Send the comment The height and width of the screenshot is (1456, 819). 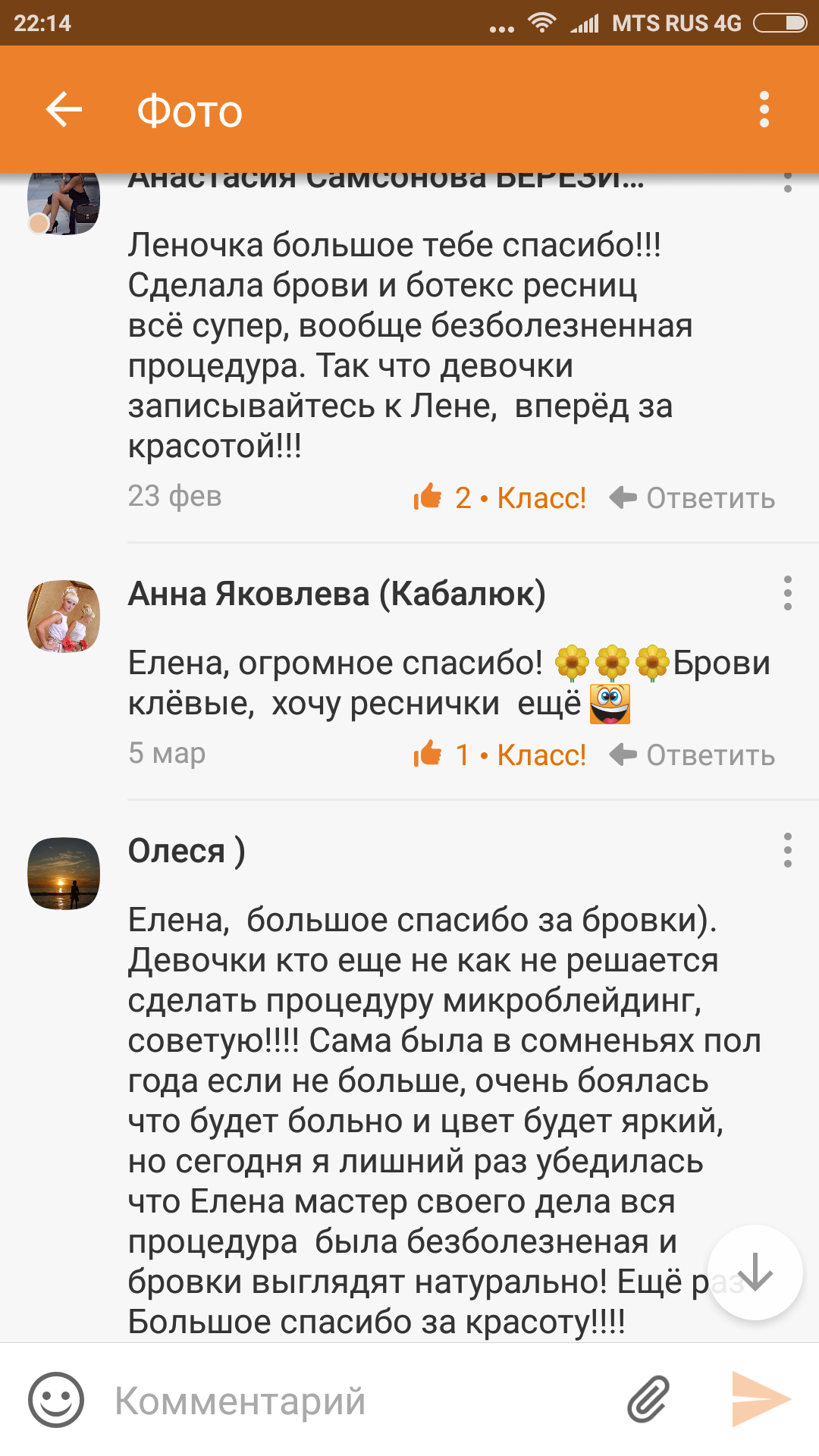(760, 1400)
